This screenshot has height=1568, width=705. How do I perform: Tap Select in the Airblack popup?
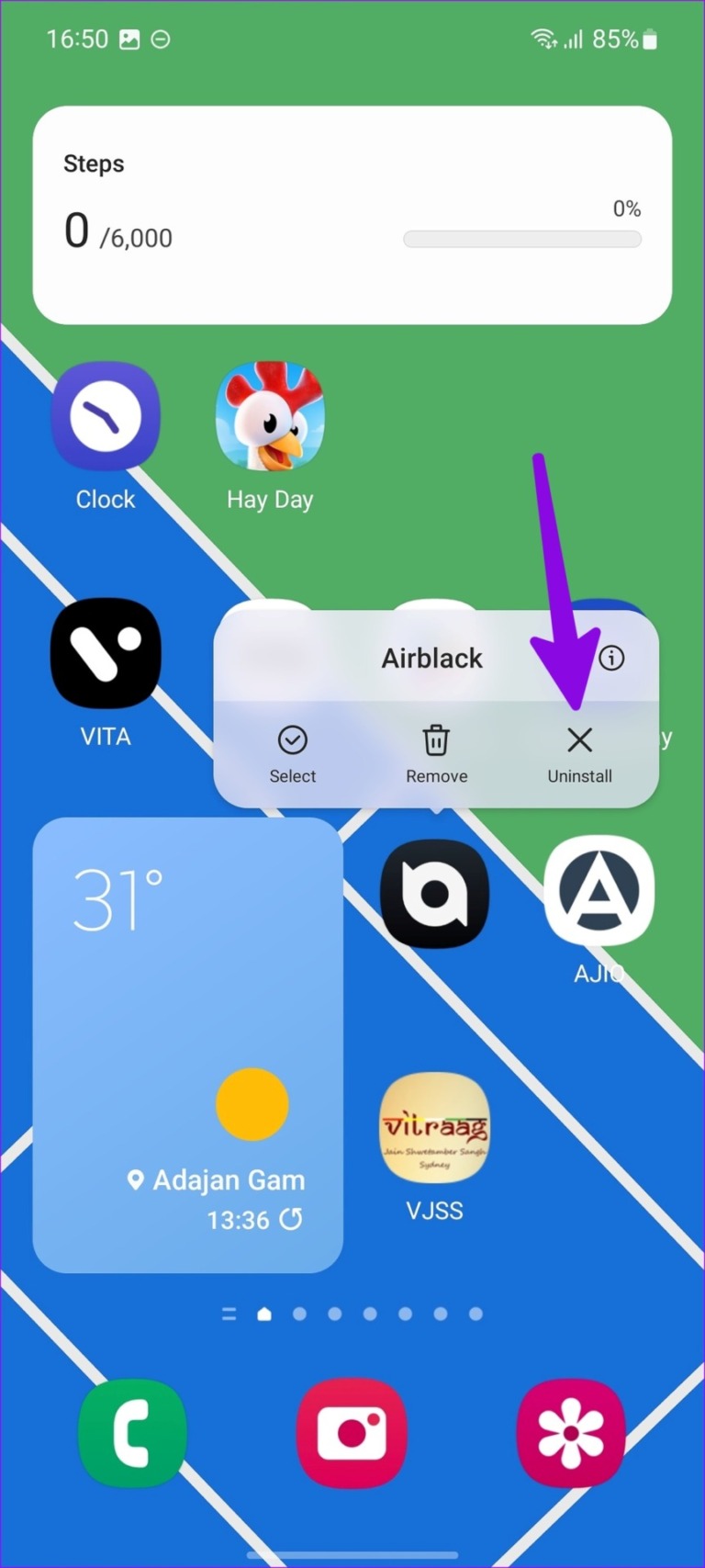click(x=292, y=753)
